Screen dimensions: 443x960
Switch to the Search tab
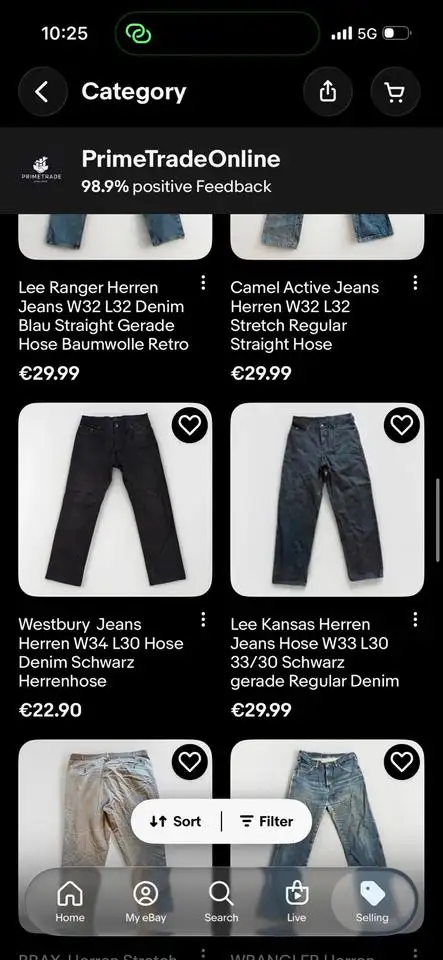point(221,901)
